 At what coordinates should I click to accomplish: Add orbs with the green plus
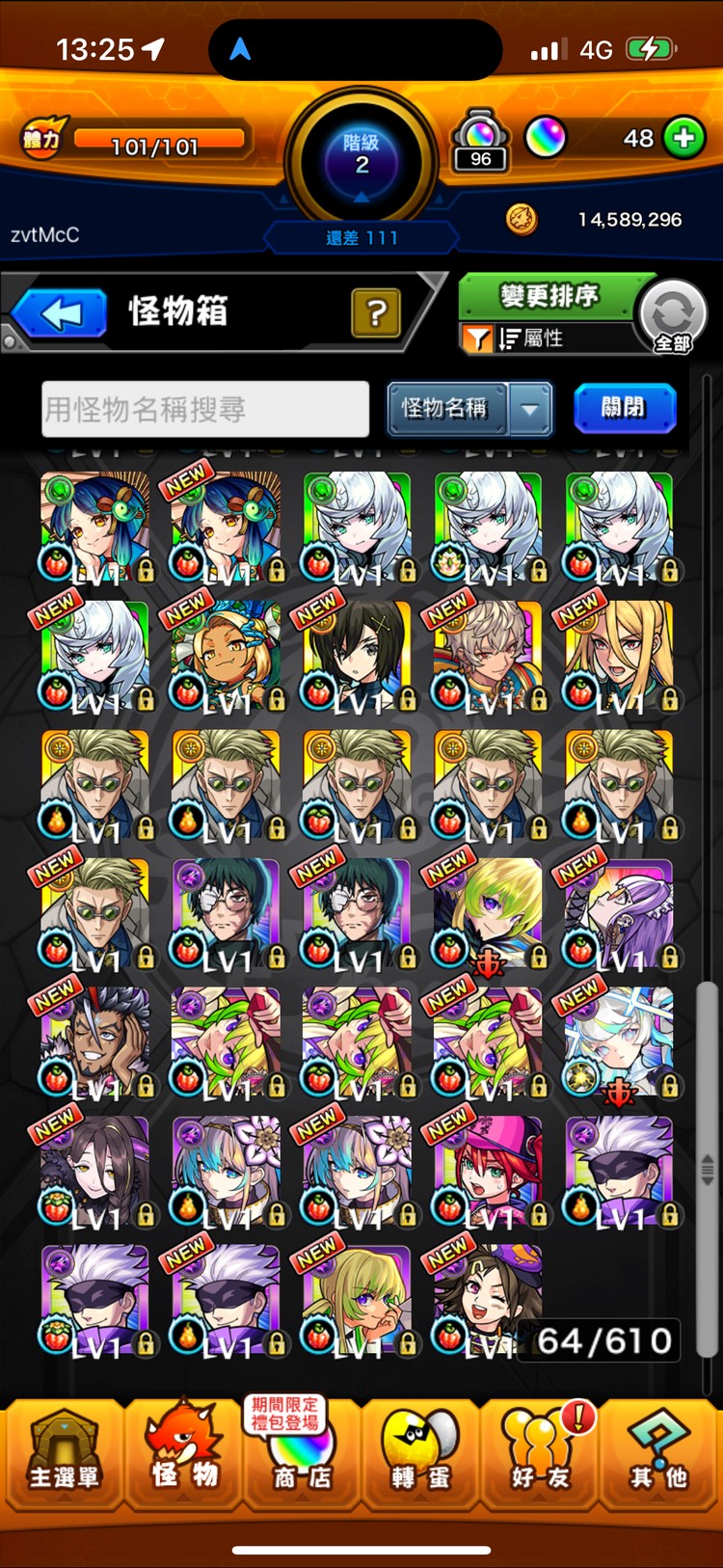click(x=683, y=138)
